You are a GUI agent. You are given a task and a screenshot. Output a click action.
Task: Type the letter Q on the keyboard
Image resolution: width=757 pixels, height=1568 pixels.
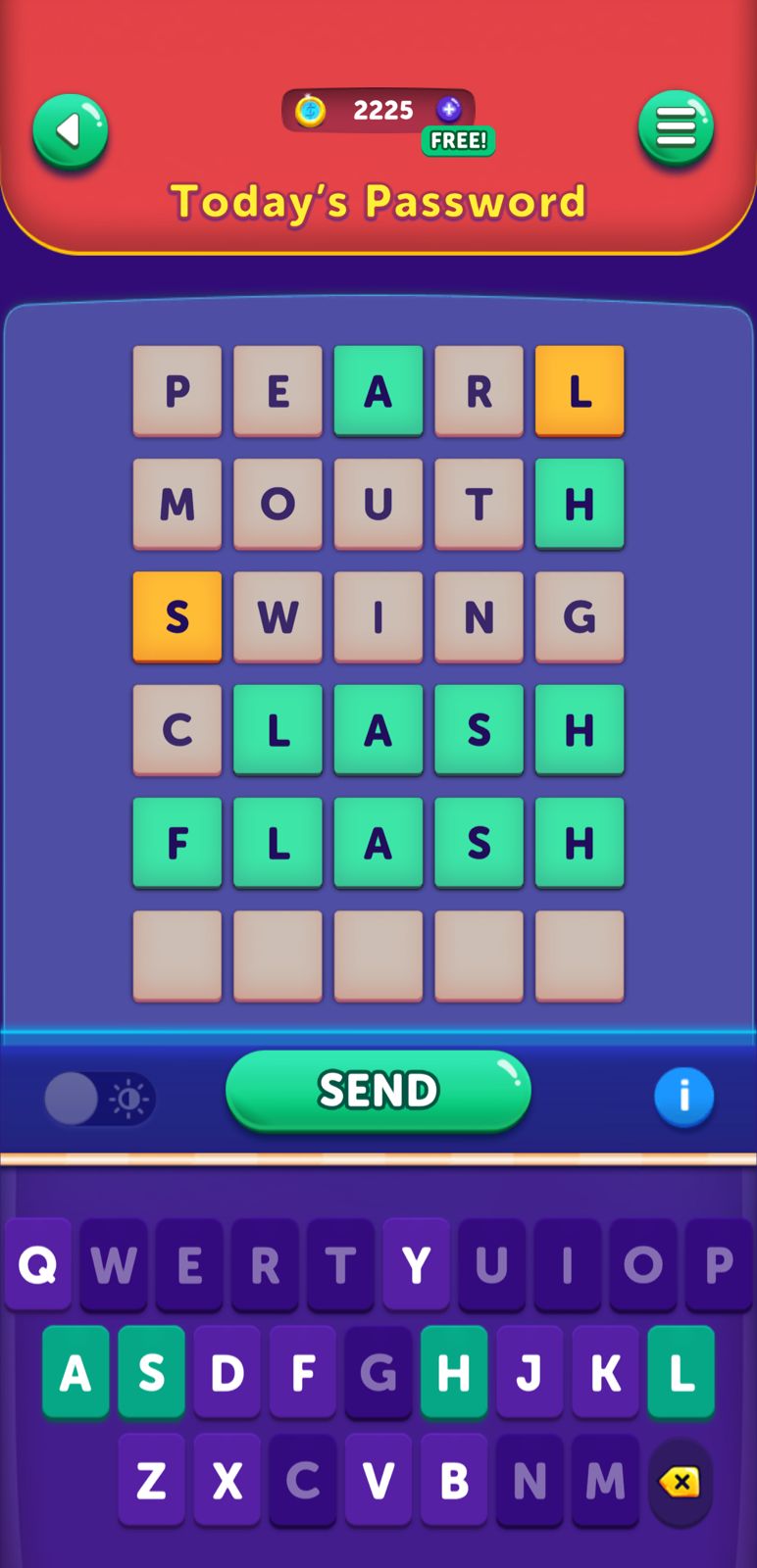[38, 1264]
